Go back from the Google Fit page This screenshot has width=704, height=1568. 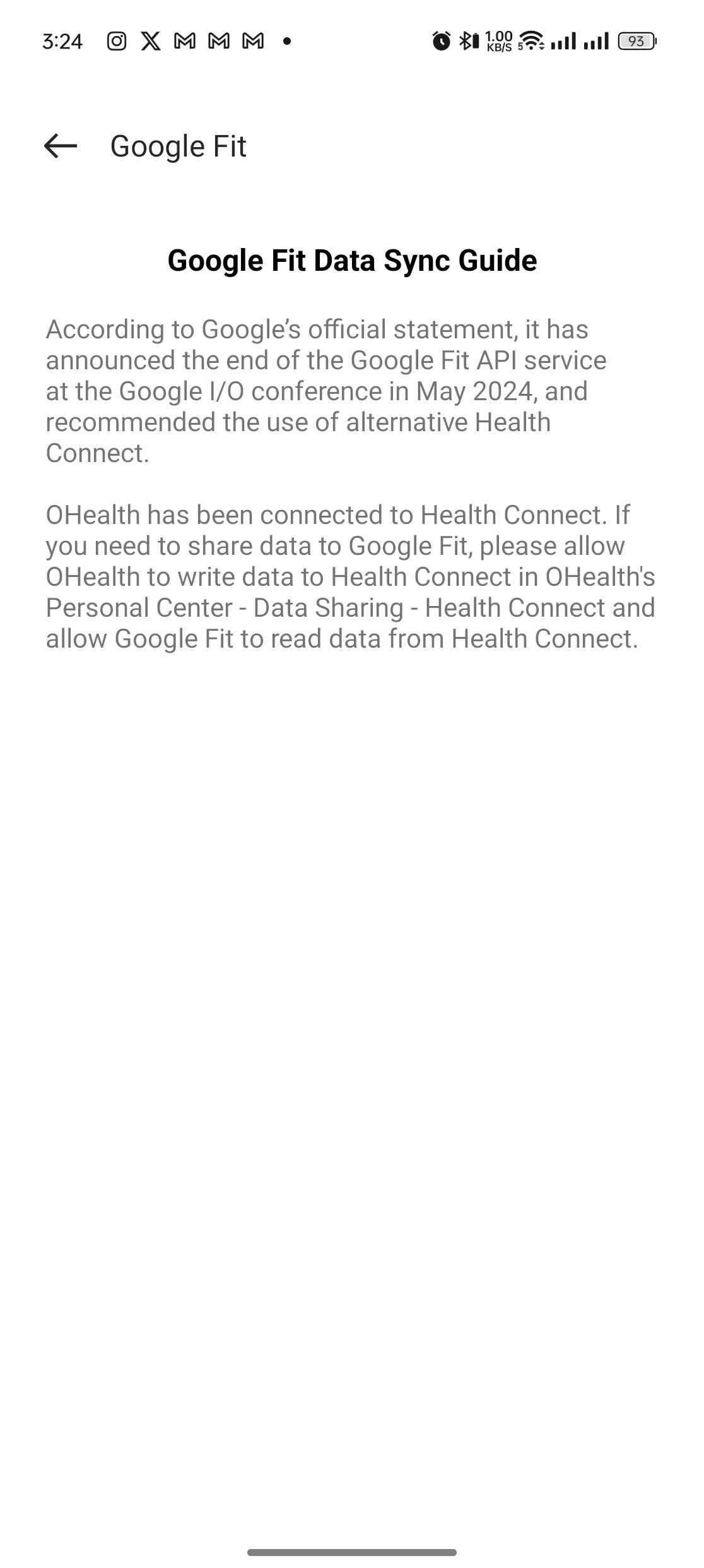click(x=61, y=146)
